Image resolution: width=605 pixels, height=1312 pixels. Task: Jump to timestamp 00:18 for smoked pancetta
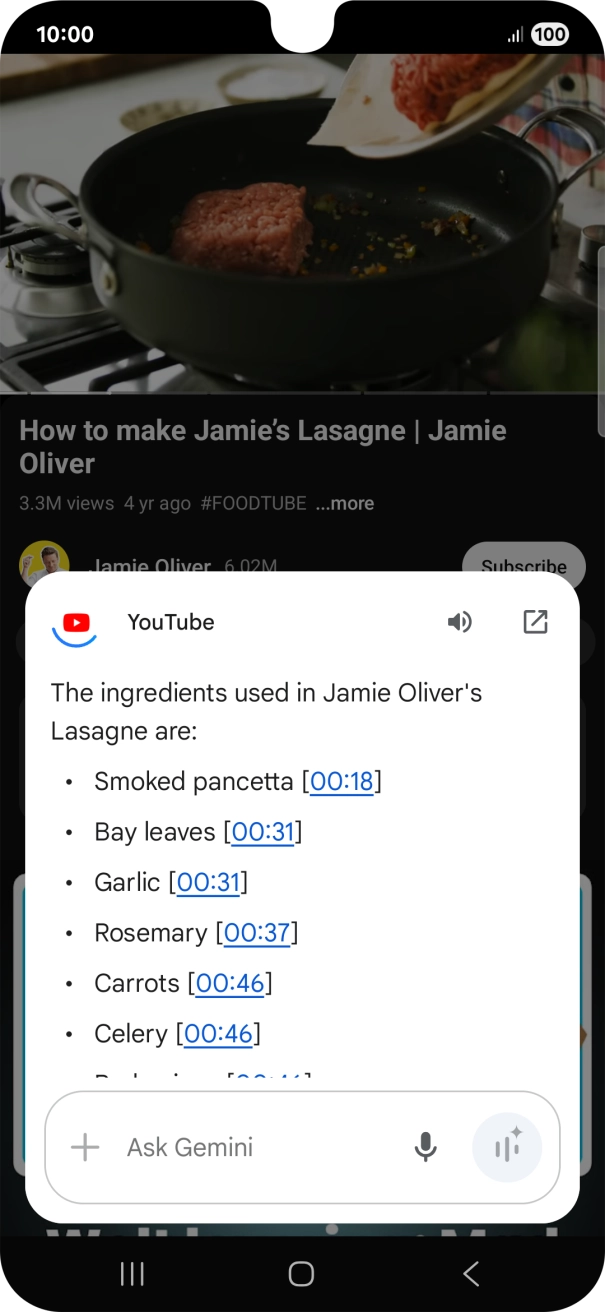pos(342,781)
